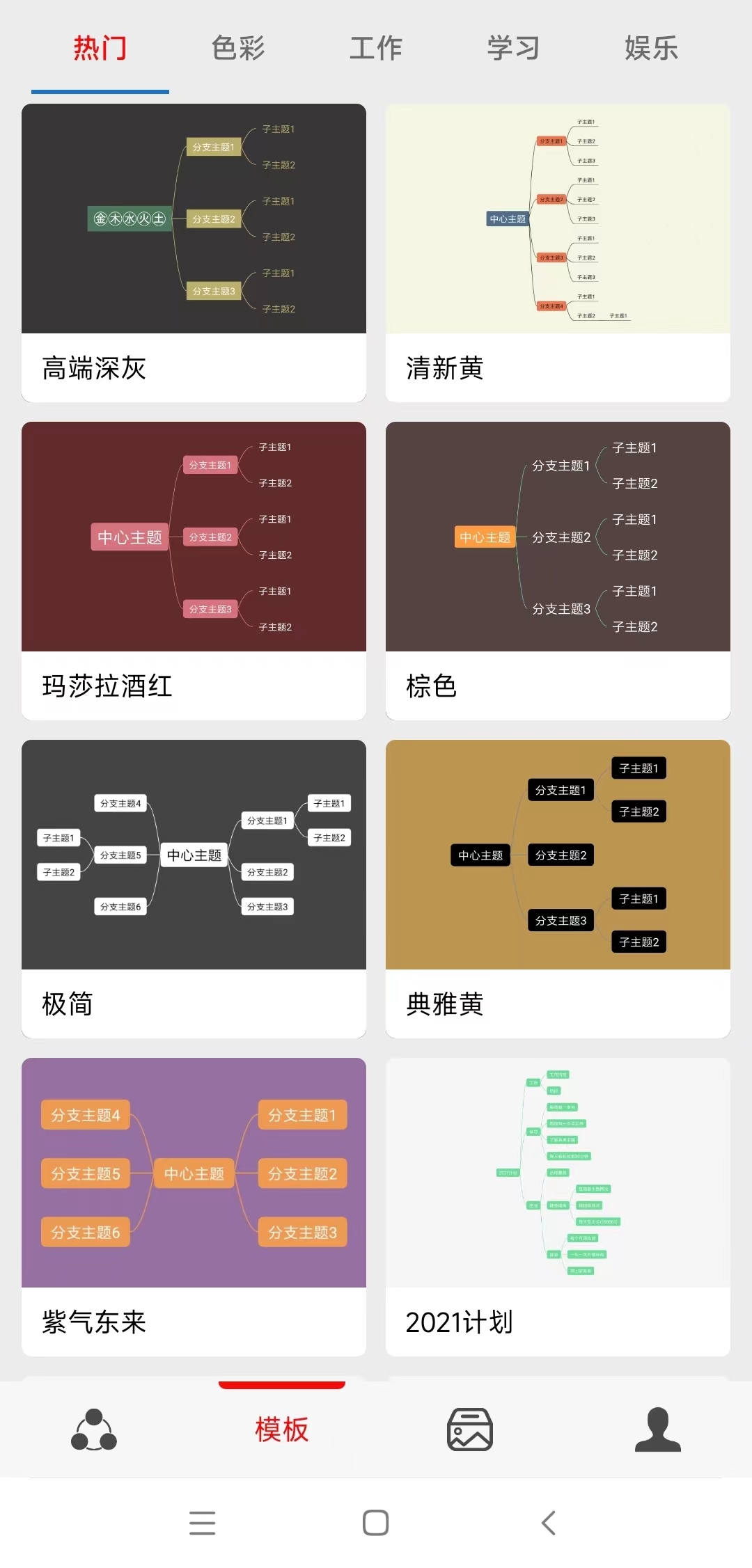Screen dimensions: 752x1568
Task: Choose the 清新黄 template
Action: (x=558, y=253)
